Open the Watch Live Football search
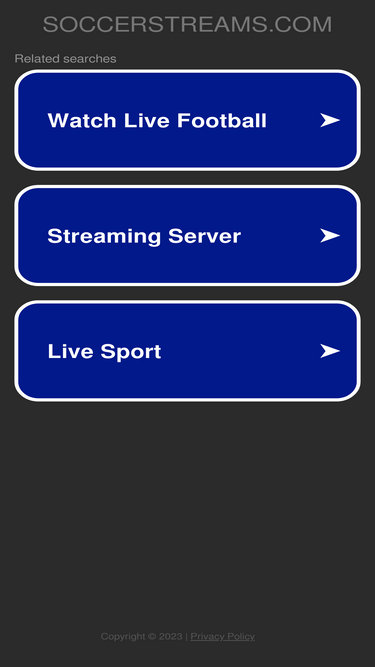Viewport: 375px width, 667px height. pyautogui.click(x=188, y=120)
